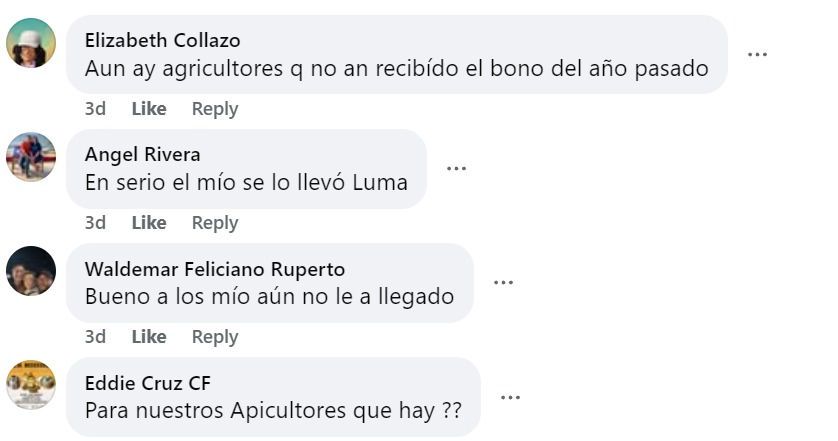Open Elizabeth Collazo's profile name link
This screenshot has width=838, height=441.
click(x=162, y=40)
